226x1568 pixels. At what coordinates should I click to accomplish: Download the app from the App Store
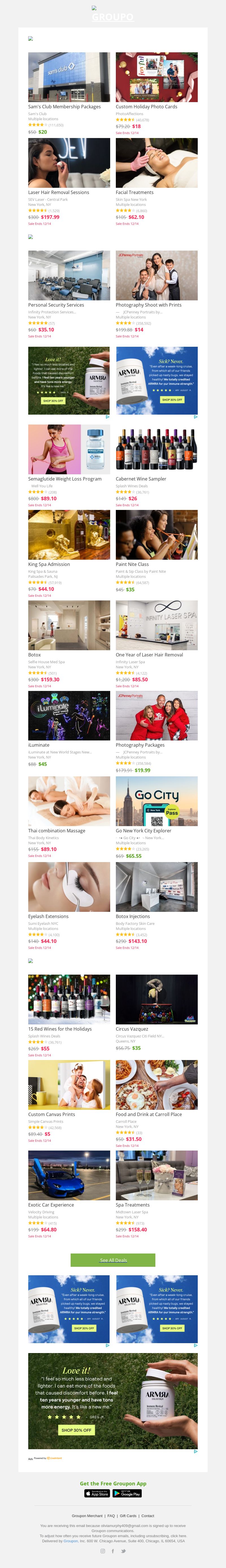97,1493
